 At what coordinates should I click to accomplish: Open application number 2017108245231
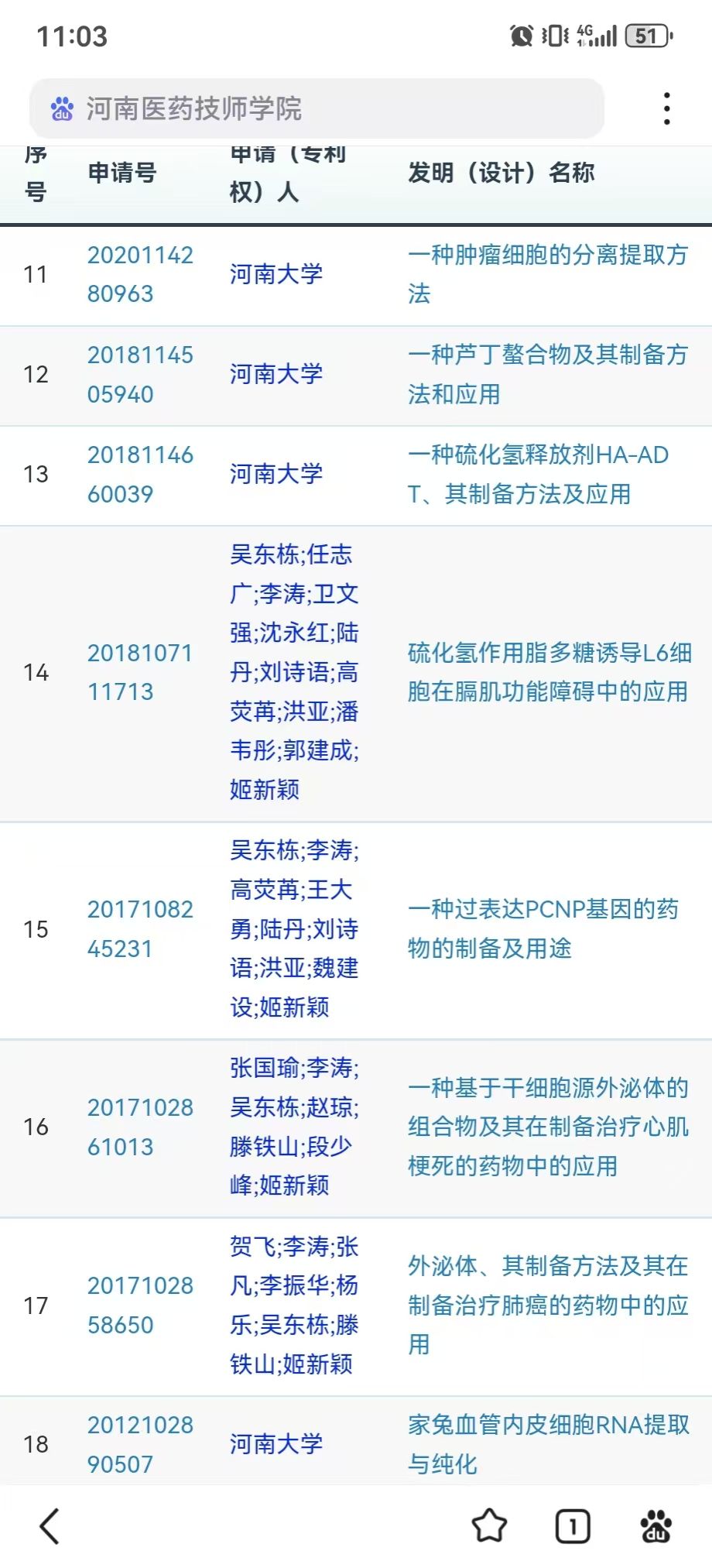tap(140, 928)
